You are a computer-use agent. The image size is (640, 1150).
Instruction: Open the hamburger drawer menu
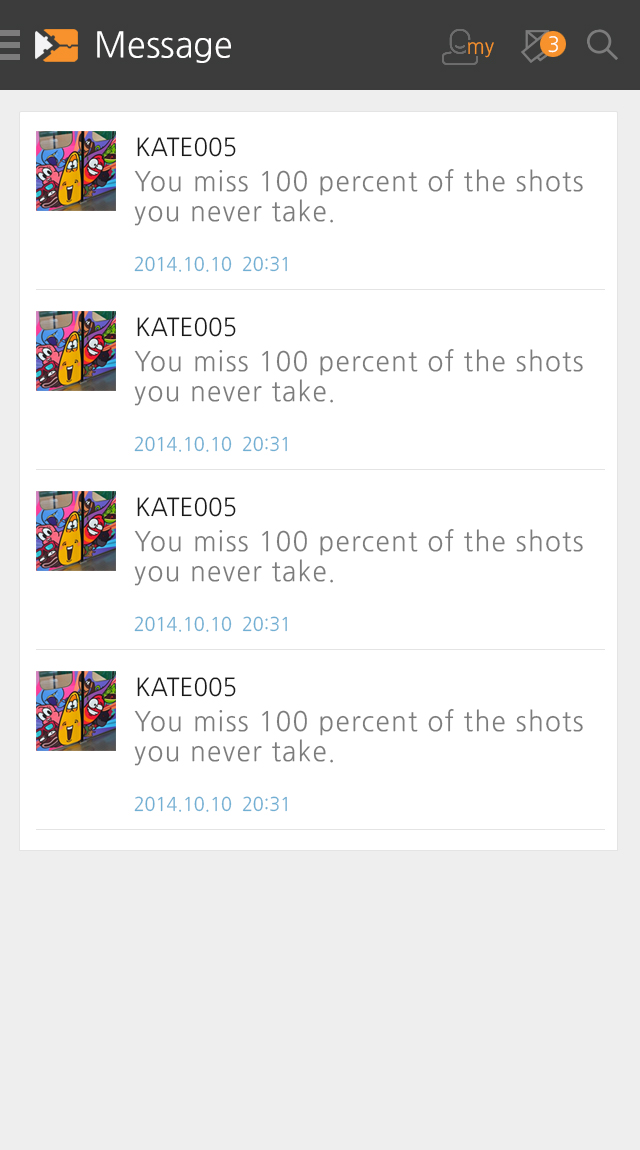click(10, 45)
